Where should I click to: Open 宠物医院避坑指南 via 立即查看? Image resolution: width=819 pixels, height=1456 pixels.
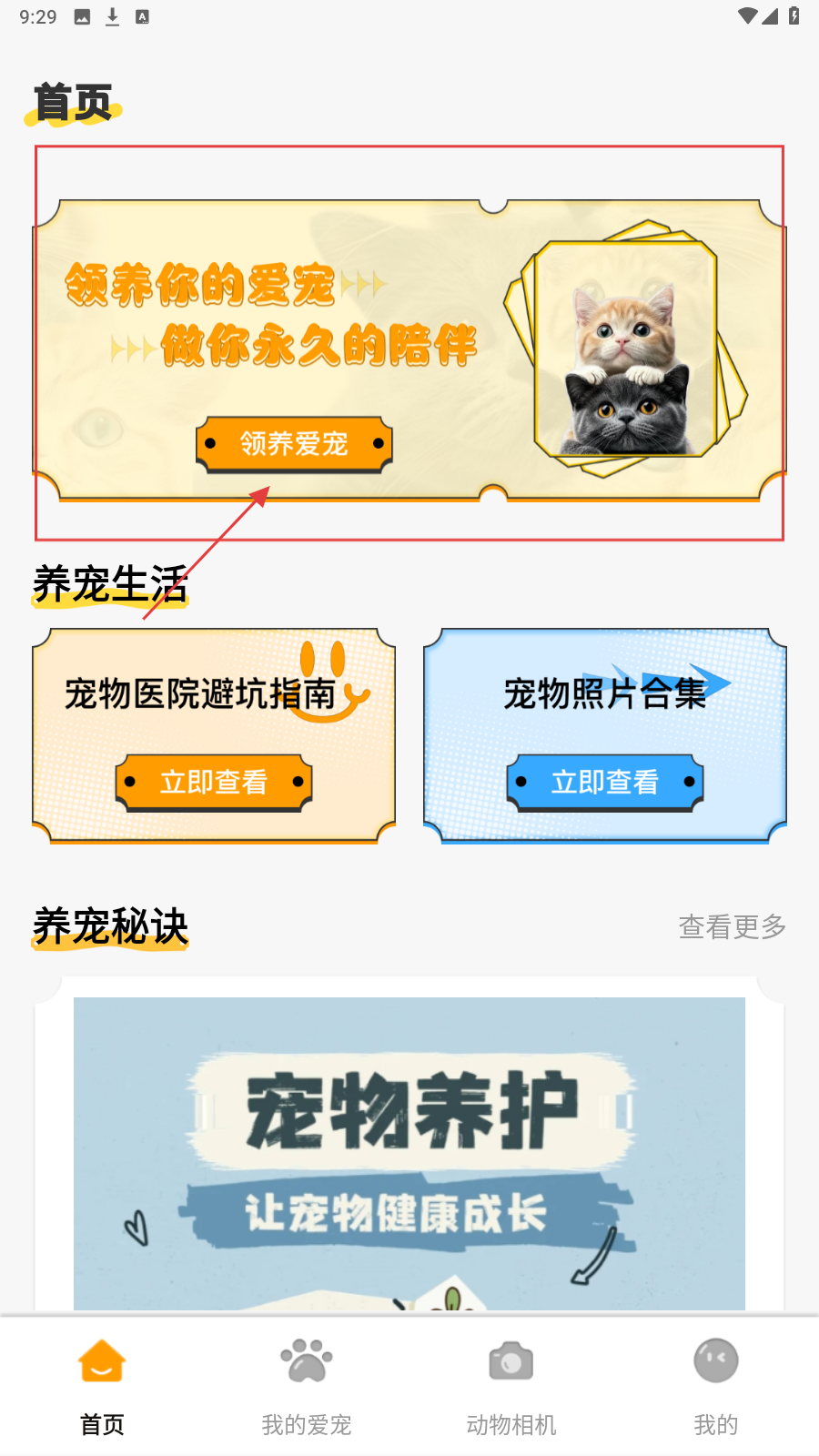coord(214,782)
